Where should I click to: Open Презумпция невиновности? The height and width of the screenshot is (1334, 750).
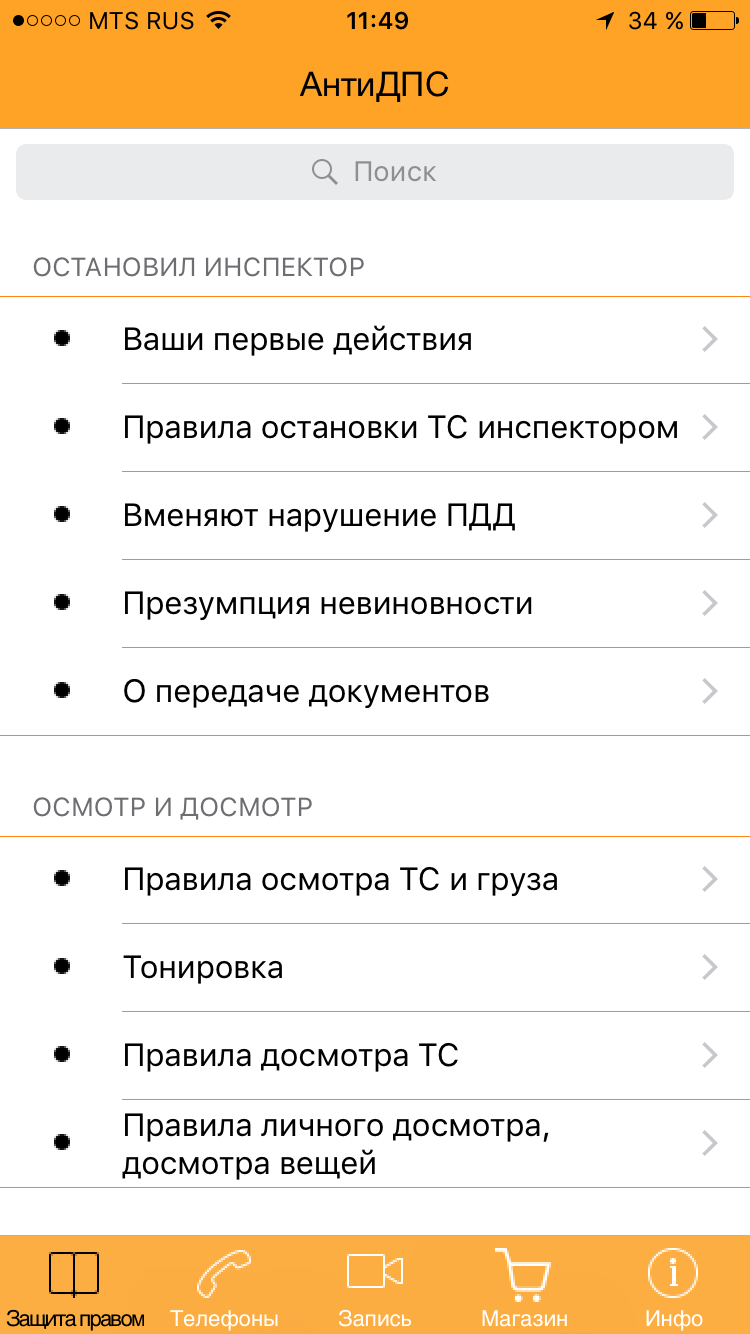tap(375, 604)
